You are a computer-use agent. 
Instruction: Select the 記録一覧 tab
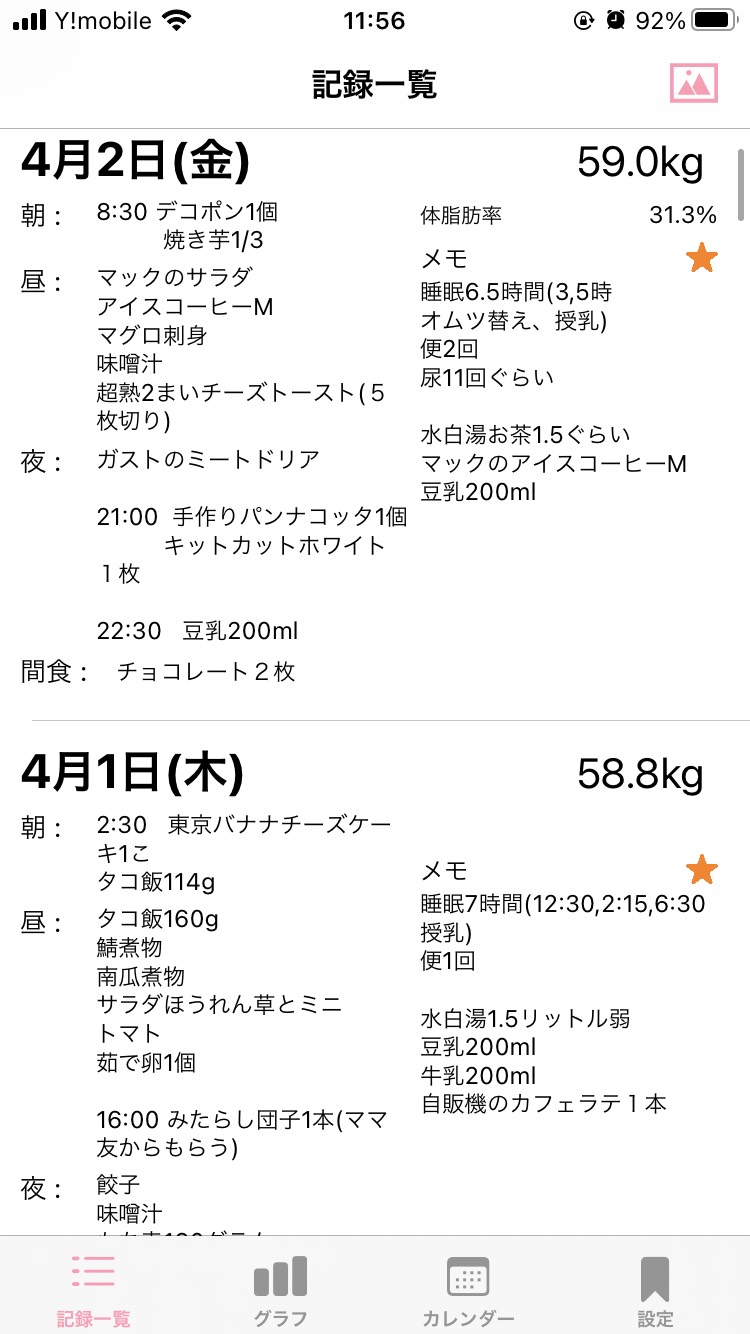click(x=93, y=1290)
